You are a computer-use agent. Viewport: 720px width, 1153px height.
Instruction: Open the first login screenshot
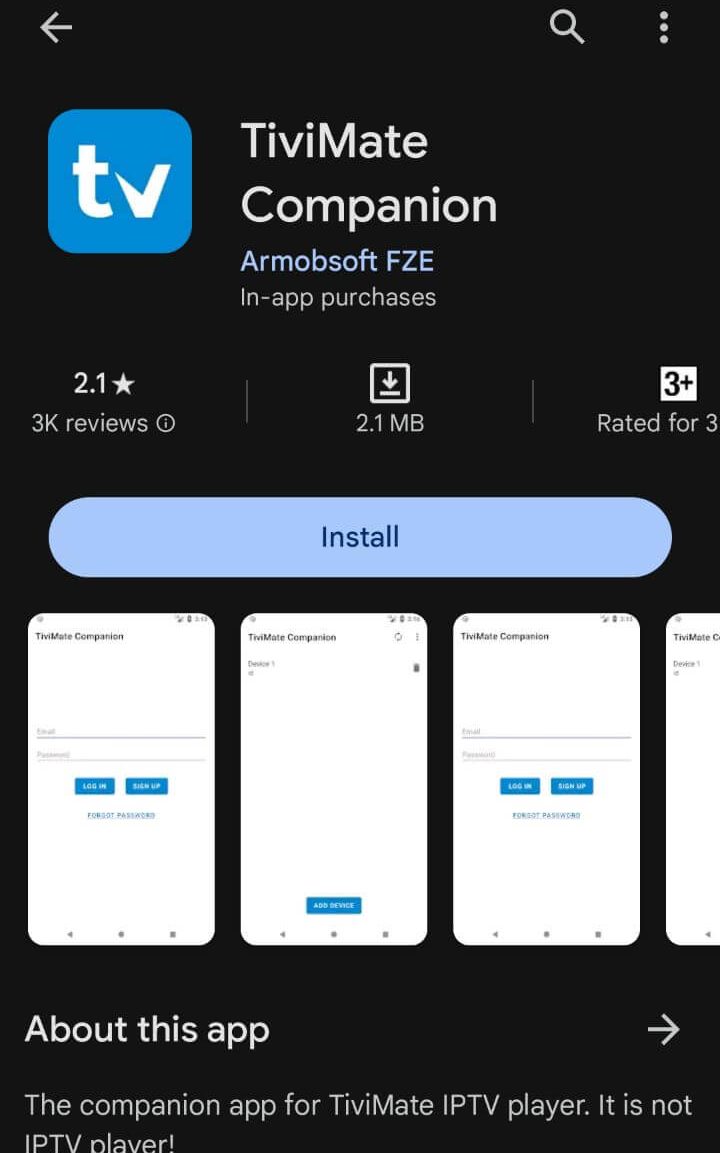pos(121,779)
